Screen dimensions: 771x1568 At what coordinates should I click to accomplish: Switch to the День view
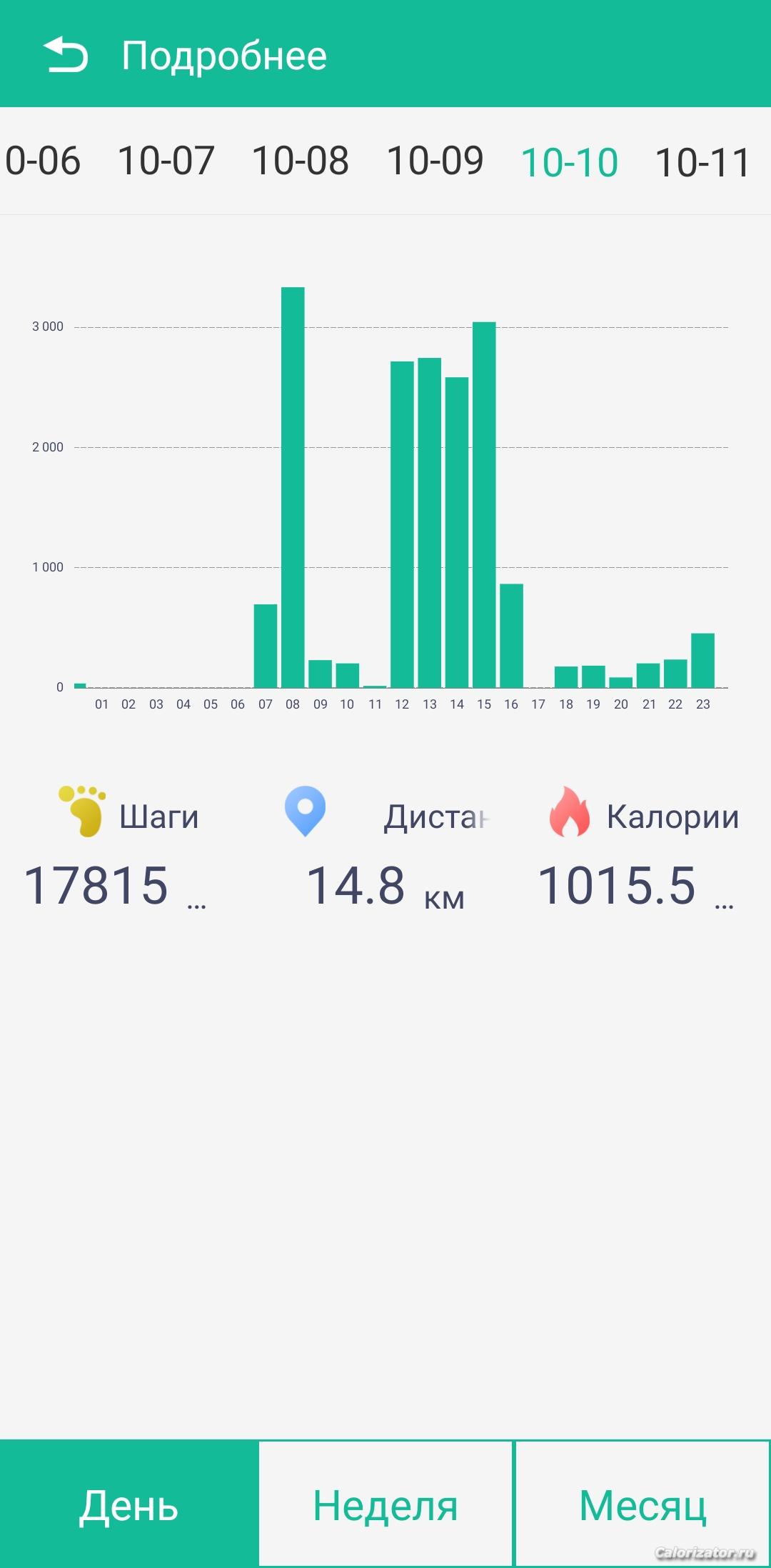128,1504
